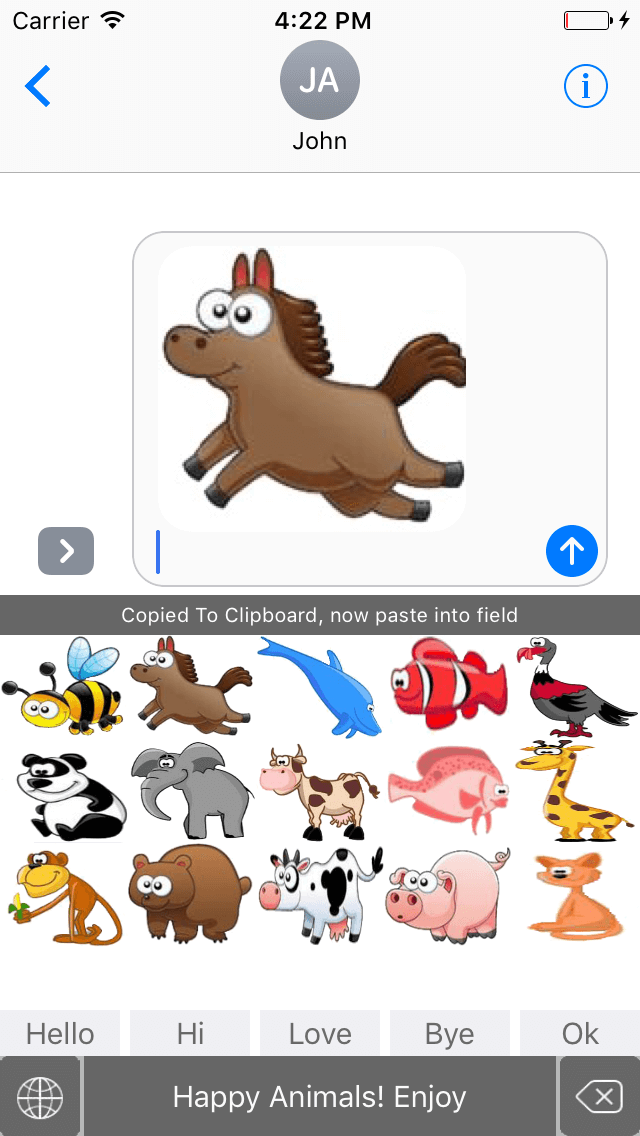Tap the backspace delete key

[599, 1098]
